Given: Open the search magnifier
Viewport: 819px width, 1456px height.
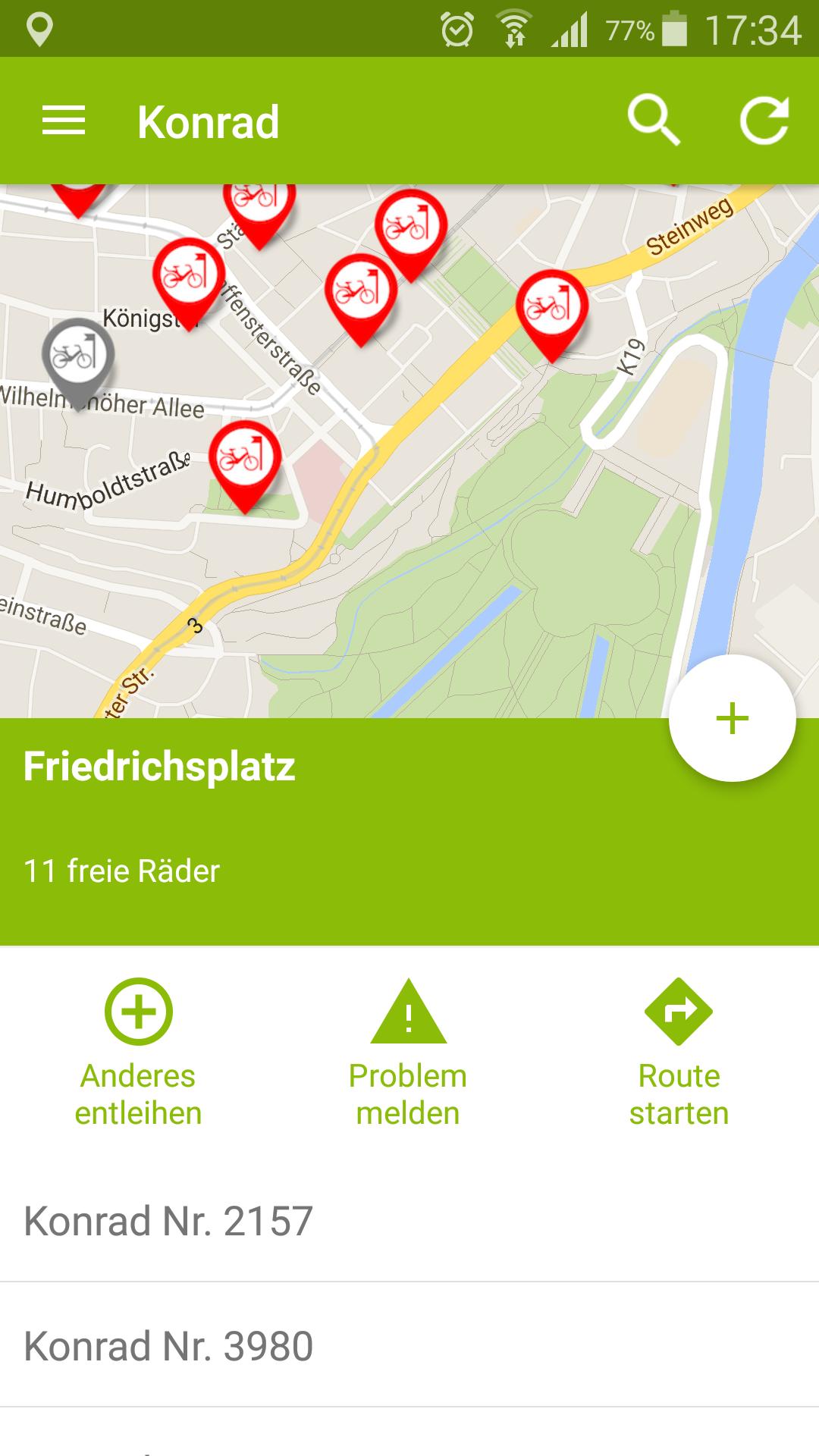Looking at the screenshot, I should [653, 121].
